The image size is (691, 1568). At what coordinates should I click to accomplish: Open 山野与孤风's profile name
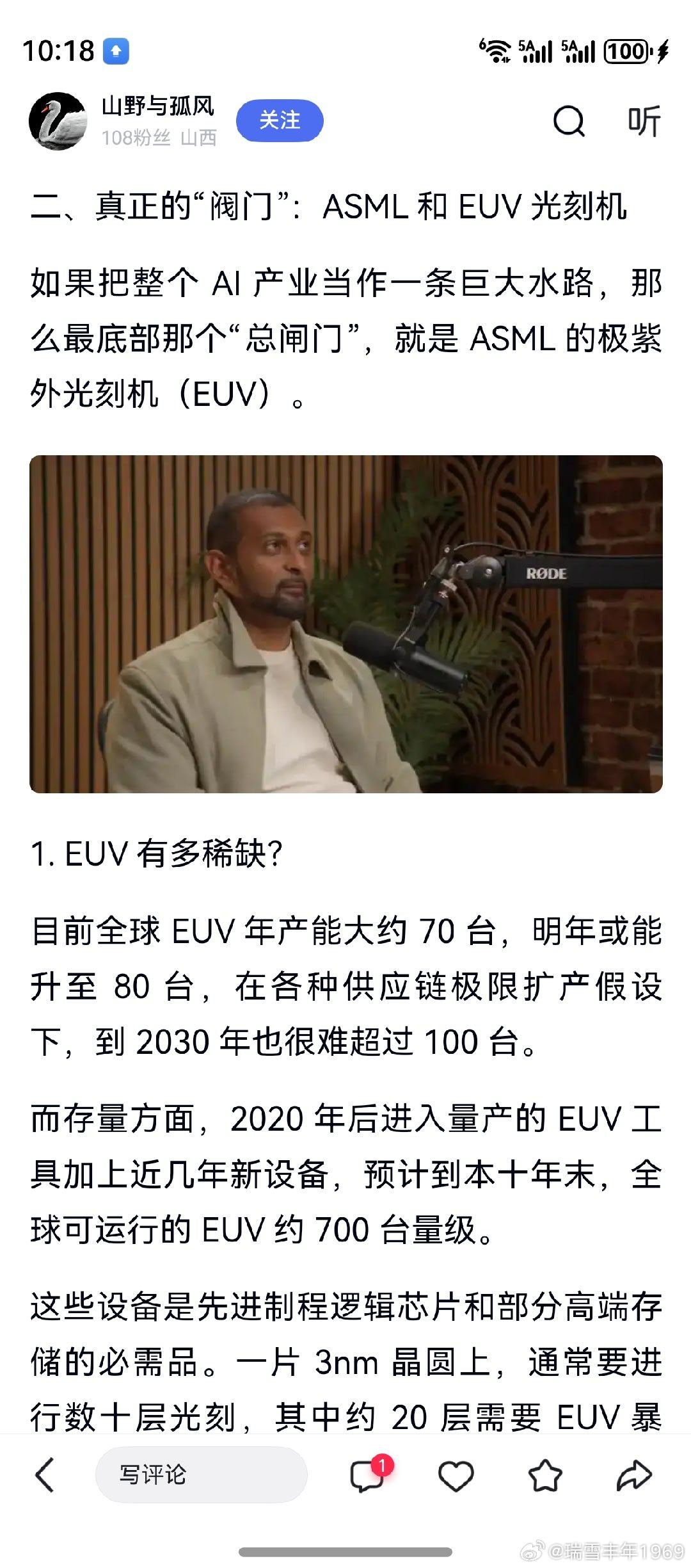click(x=158, y=108)
